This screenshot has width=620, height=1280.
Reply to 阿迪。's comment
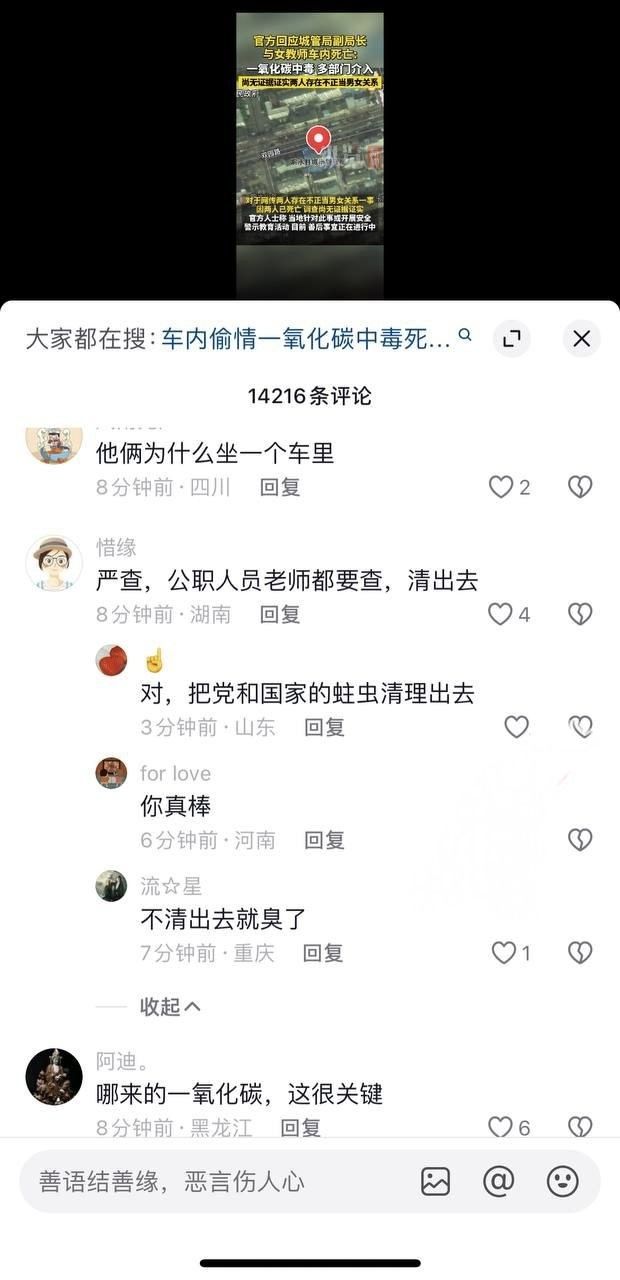300,1128
